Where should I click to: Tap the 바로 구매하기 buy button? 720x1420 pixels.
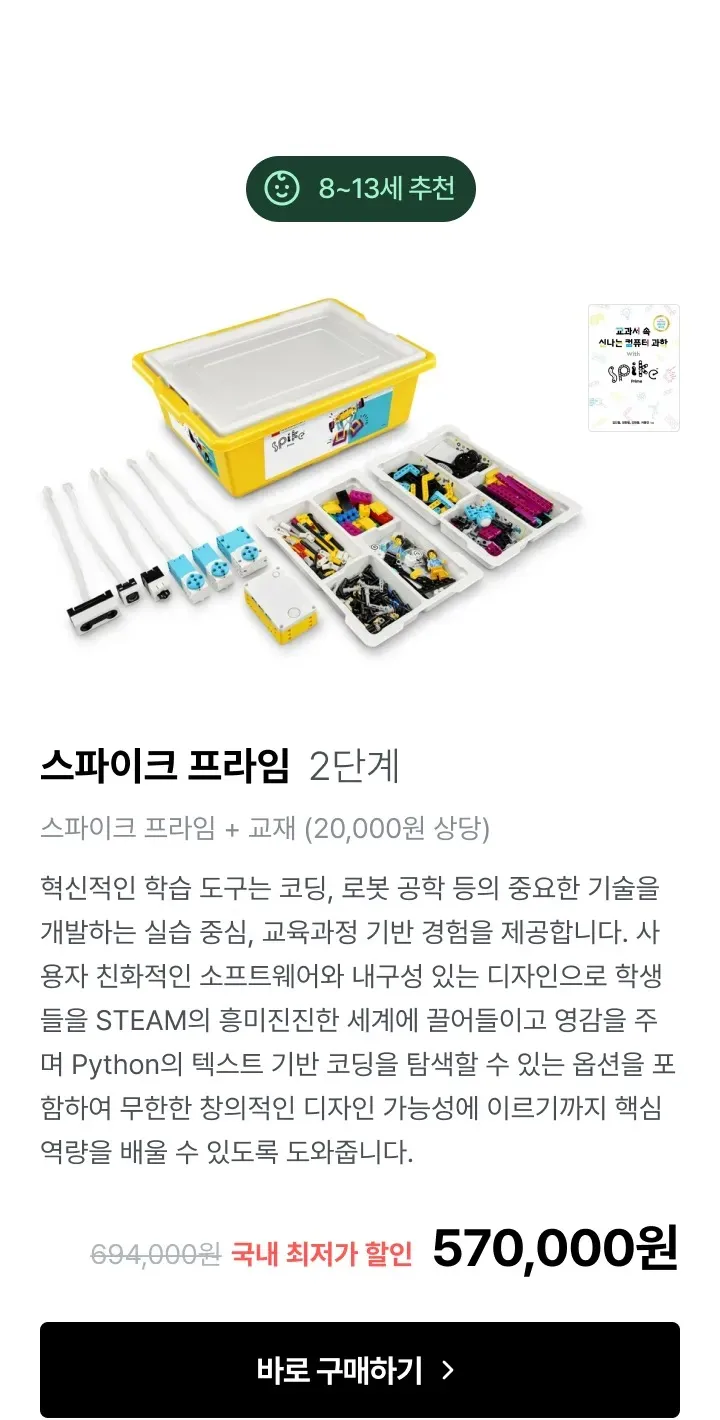pyautogui.click(x=360, y=1369)
